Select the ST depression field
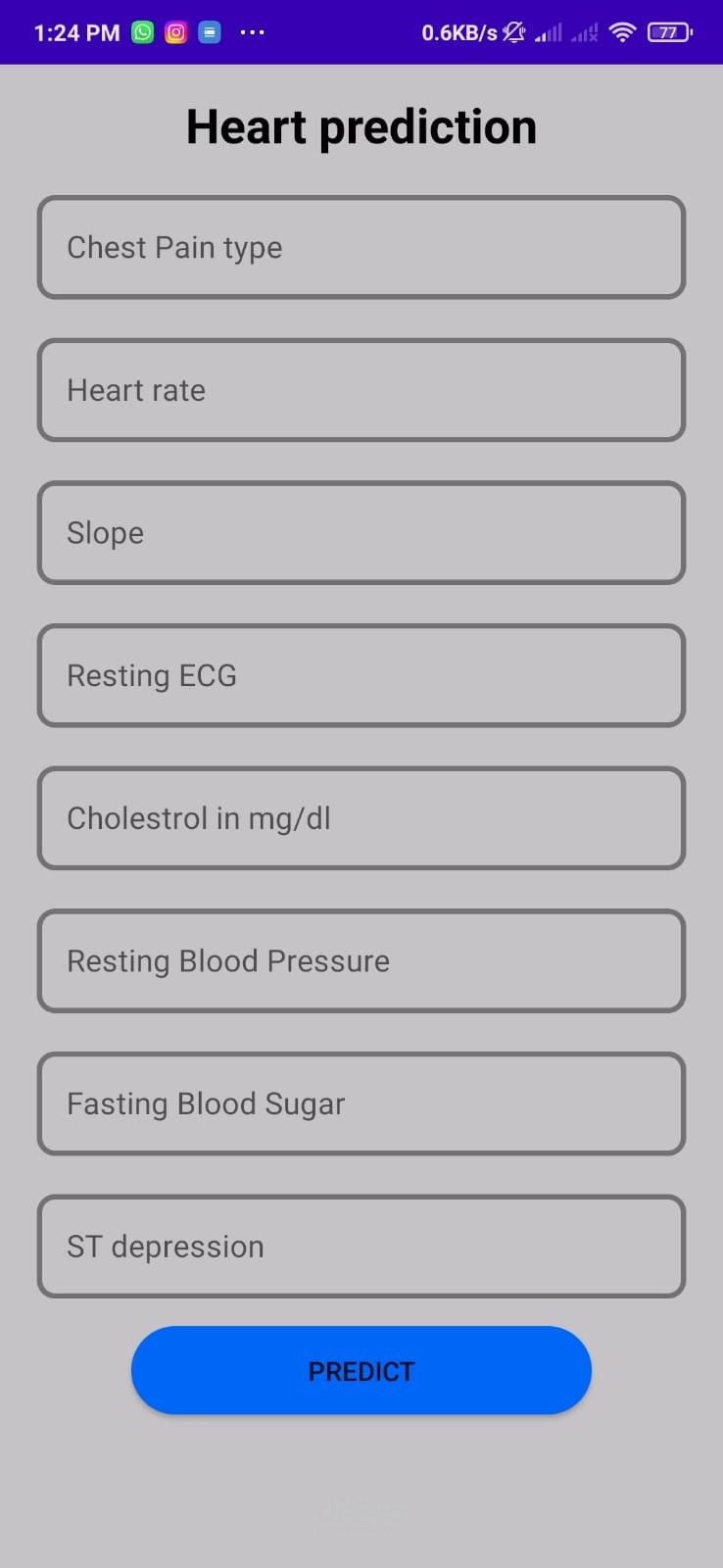The height and width of the screenshot is (1568, 723). click(361, 1247)
